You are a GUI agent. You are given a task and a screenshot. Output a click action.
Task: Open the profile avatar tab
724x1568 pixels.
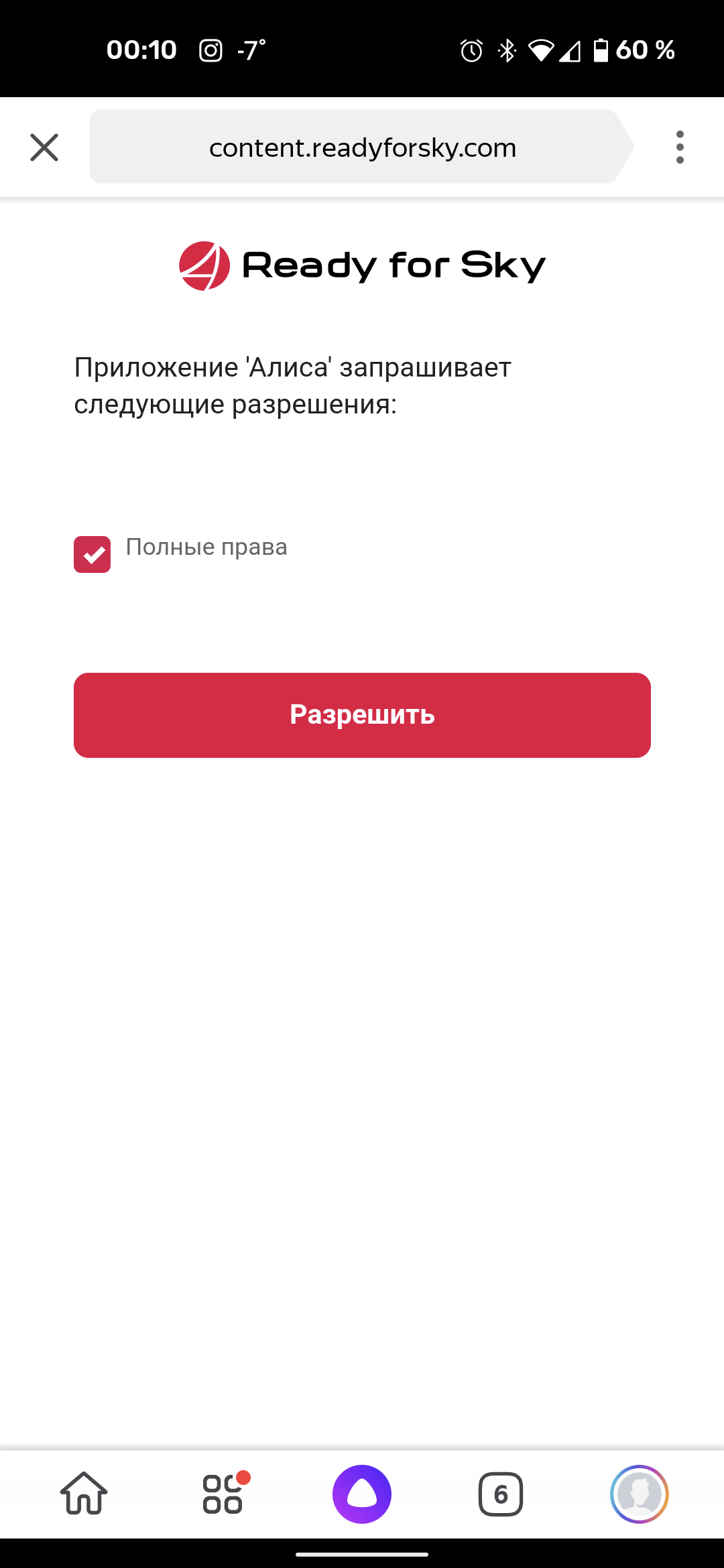[639, 1494]
